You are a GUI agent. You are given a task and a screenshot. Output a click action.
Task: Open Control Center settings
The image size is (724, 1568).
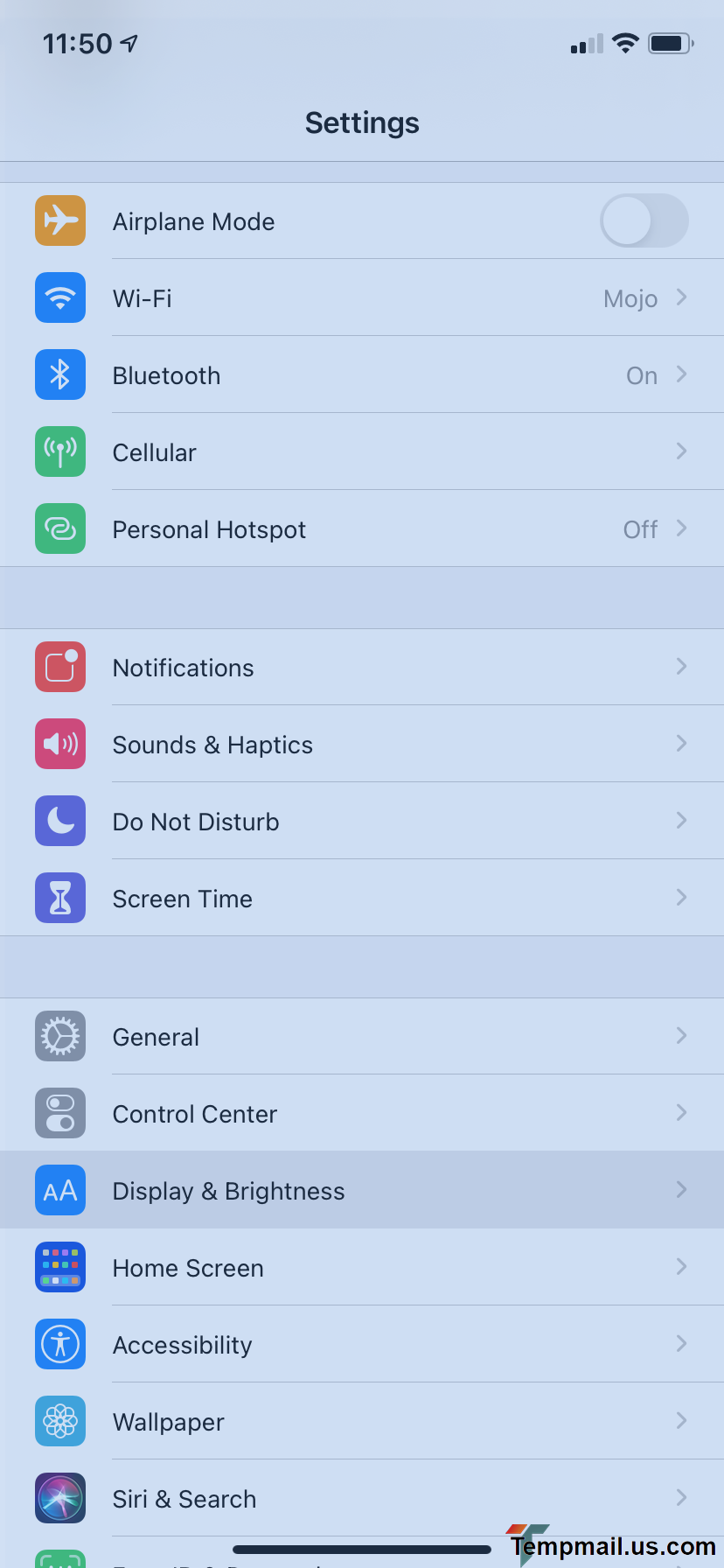coord(362,1114)
